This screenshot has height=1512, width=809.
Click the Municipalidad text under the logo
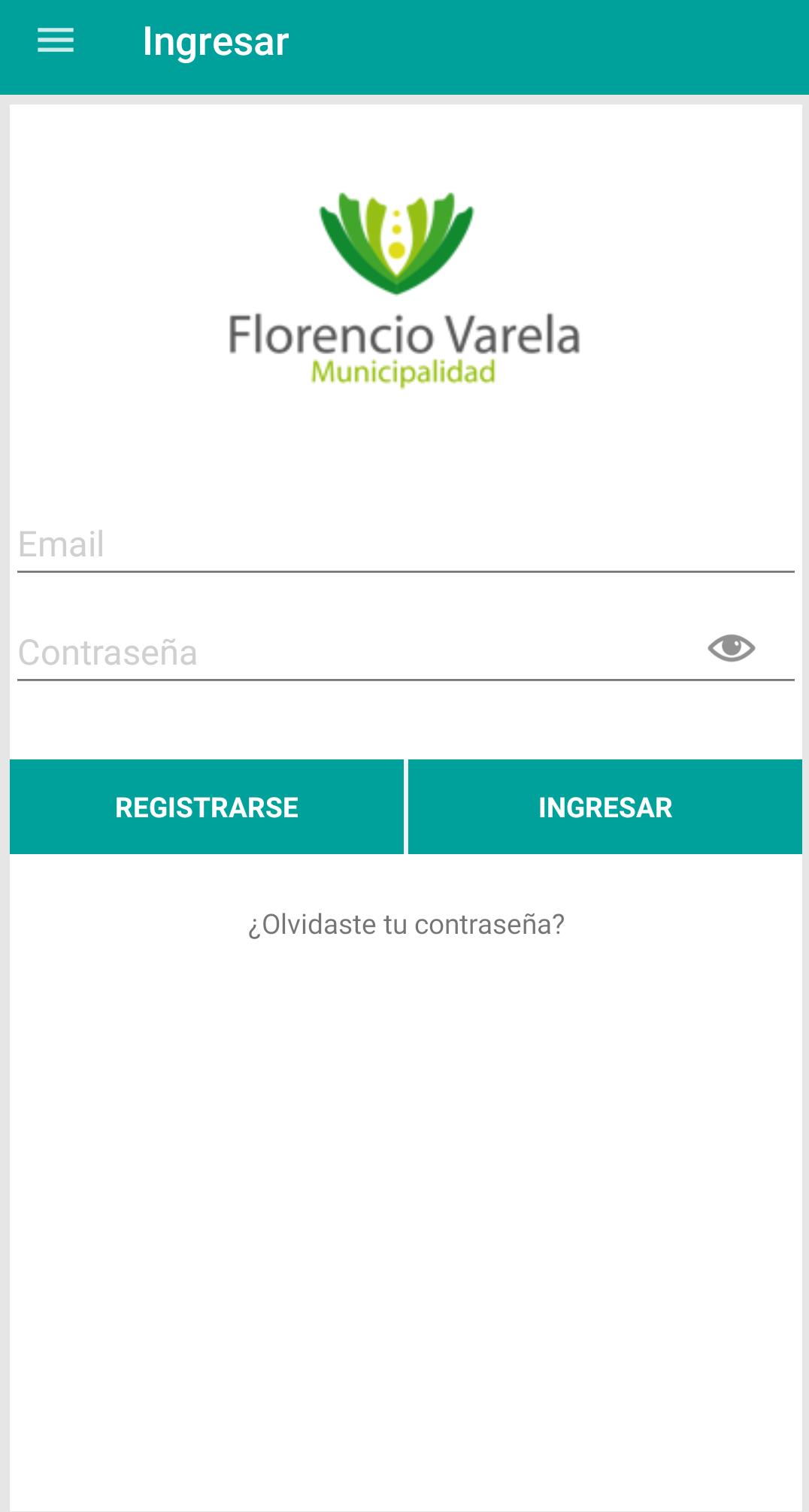point(404,369)
